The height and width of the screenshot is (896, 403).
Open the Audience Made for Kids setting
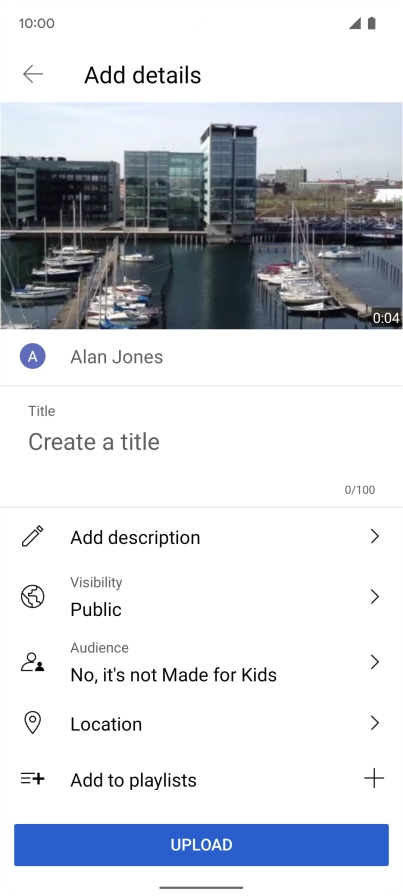coord(201,662)
